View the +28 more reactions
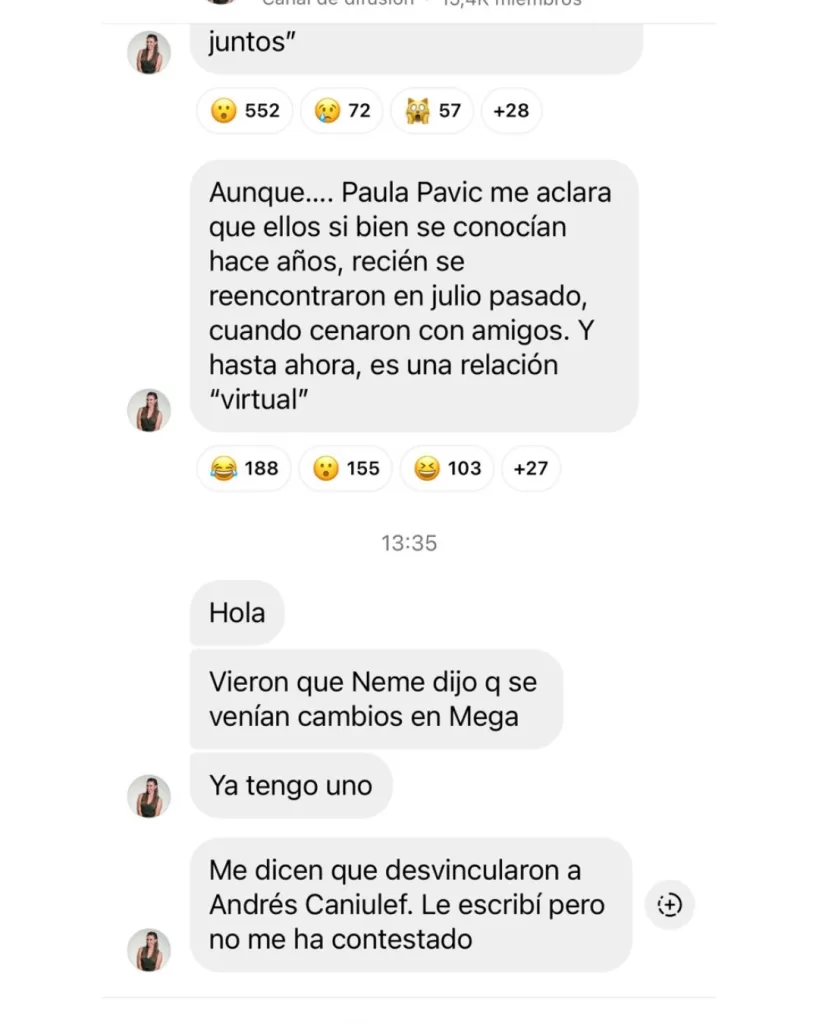Viewport: 819px width, 1024px height. [511, 111]
